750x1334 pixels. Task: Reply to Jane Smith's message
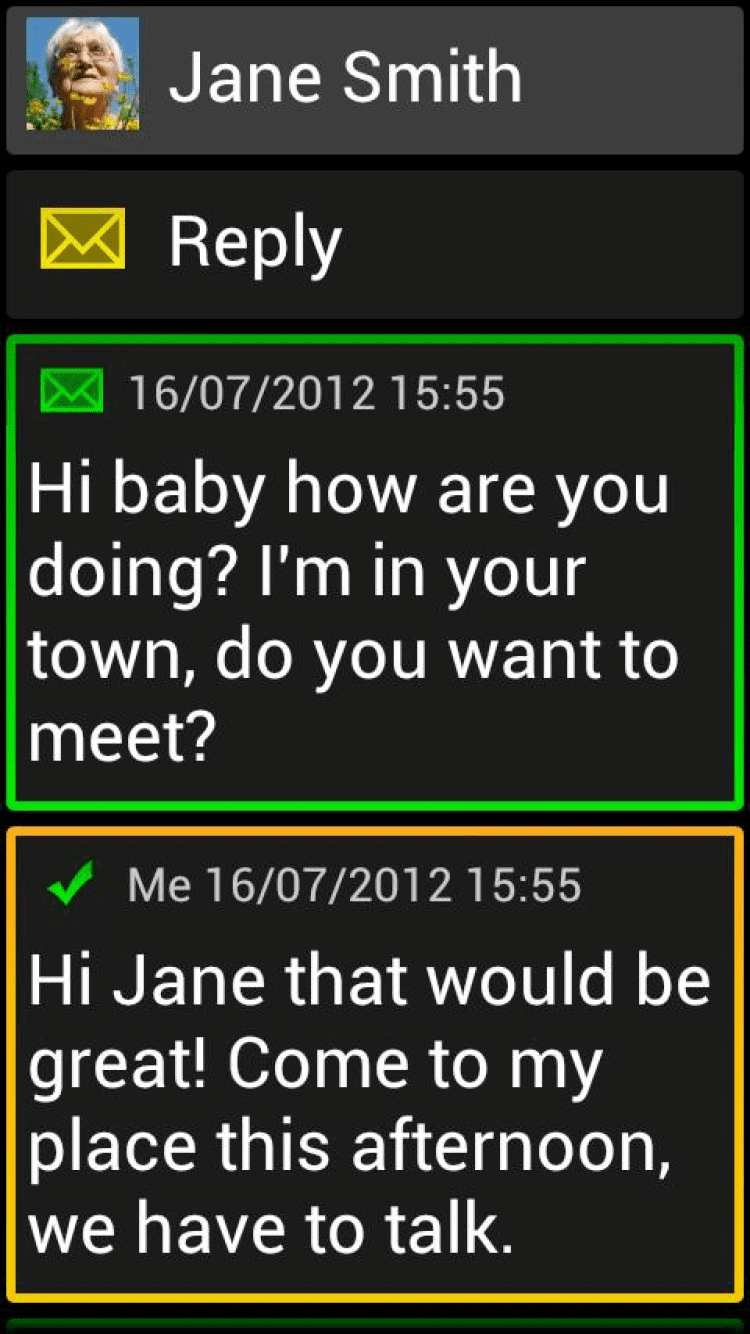point(374,243)
